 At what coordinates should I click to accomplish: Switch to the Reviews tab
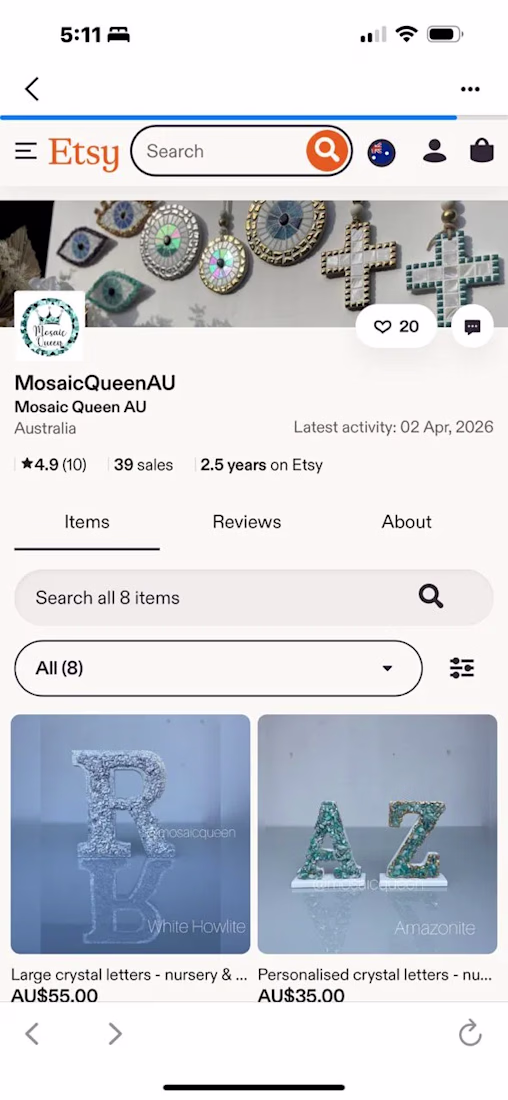pos(247,522)
